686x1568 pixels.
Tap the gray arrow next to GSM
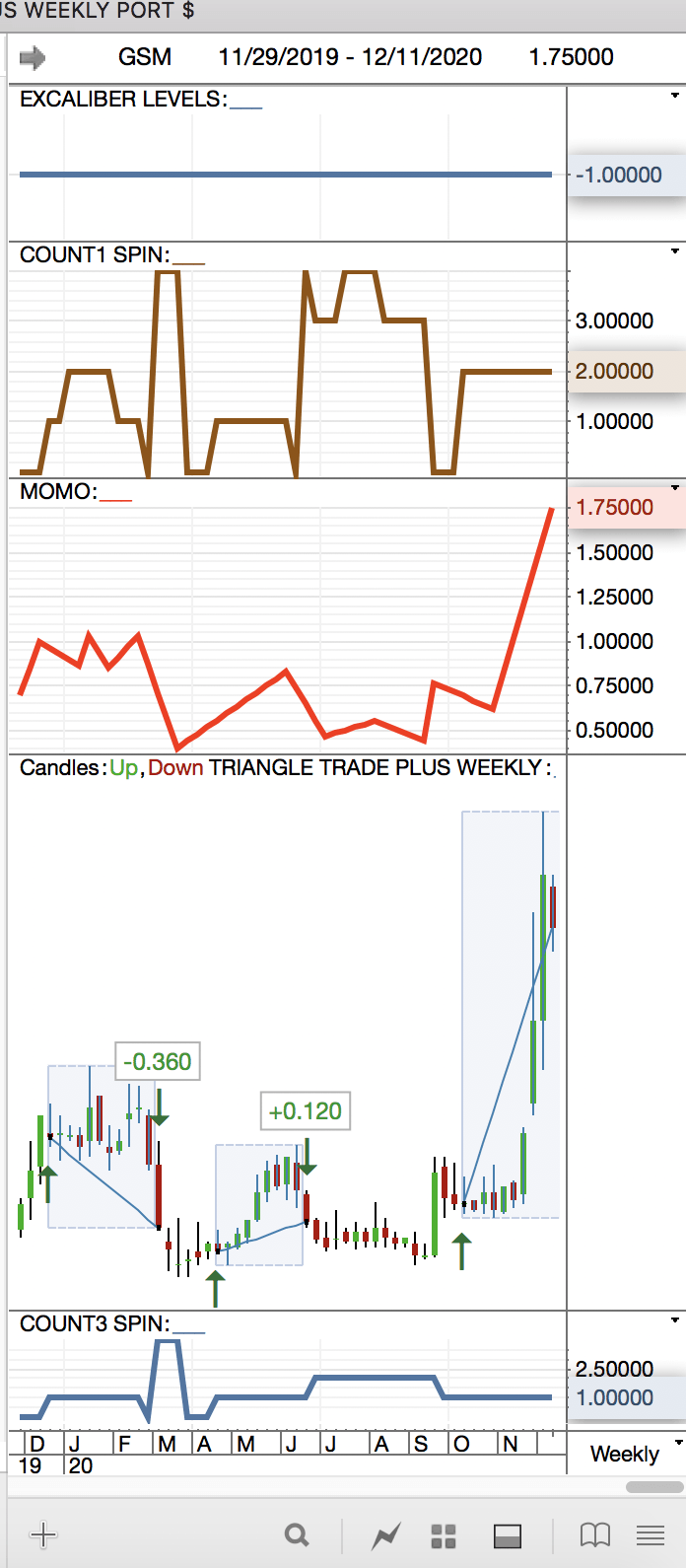(33, 57)
